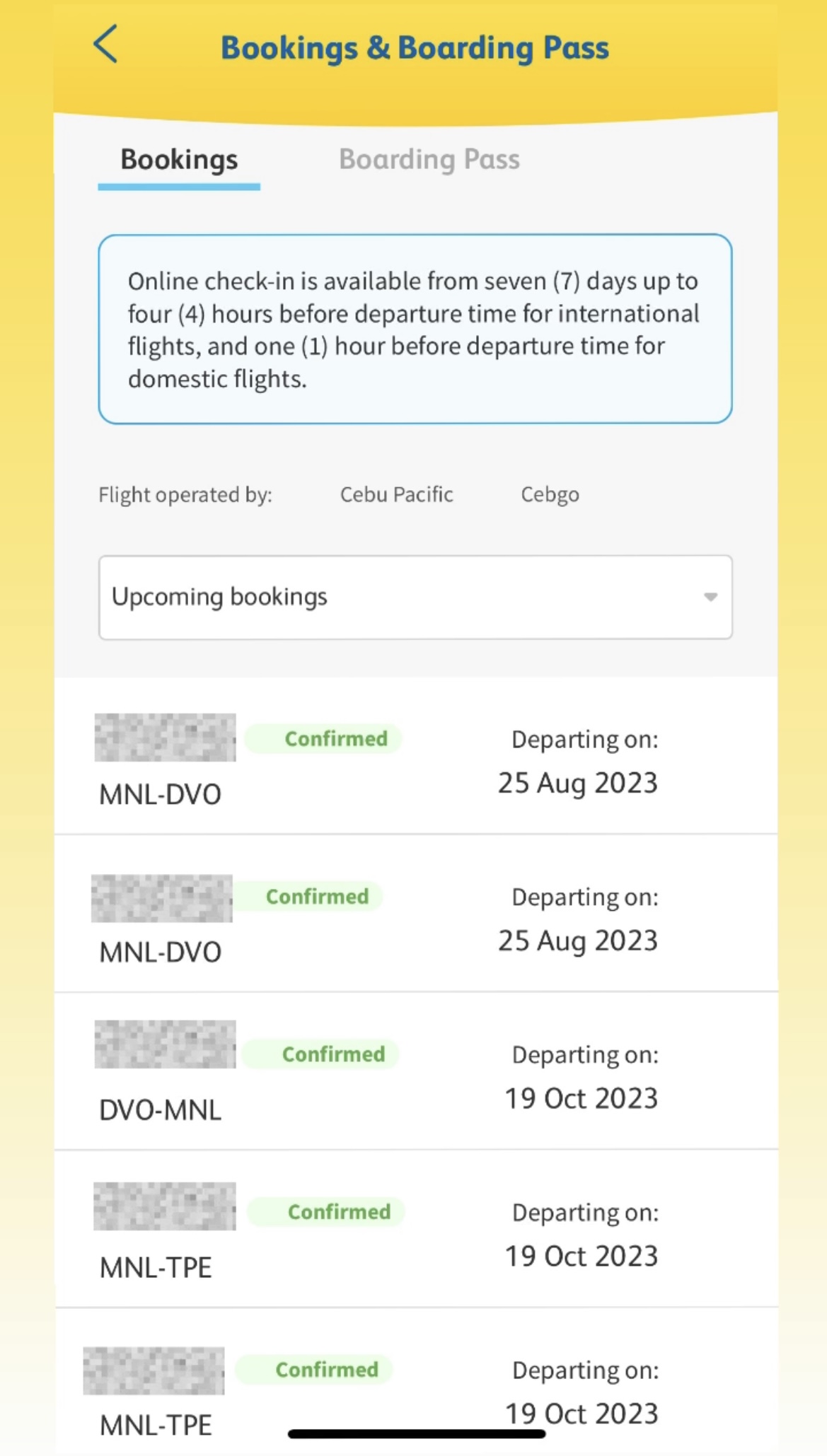Select the Bookings tab
The height and width of the screenshot is (1456, 827).
pyautogui.click(x=179, y=161)
